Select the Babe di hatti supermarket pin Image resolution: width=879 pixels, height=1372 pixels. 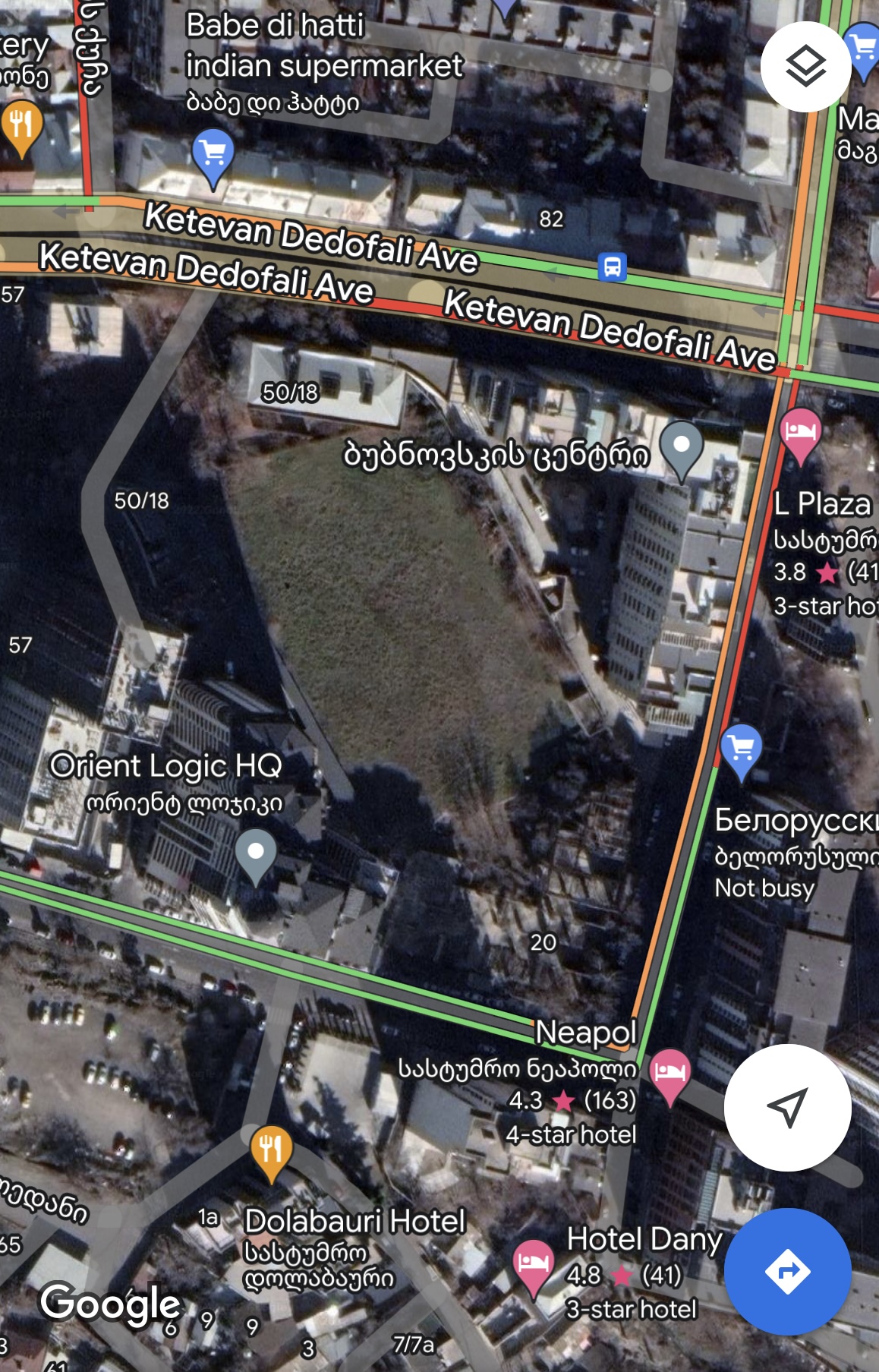pyautogui.click(x=213, y=154)
